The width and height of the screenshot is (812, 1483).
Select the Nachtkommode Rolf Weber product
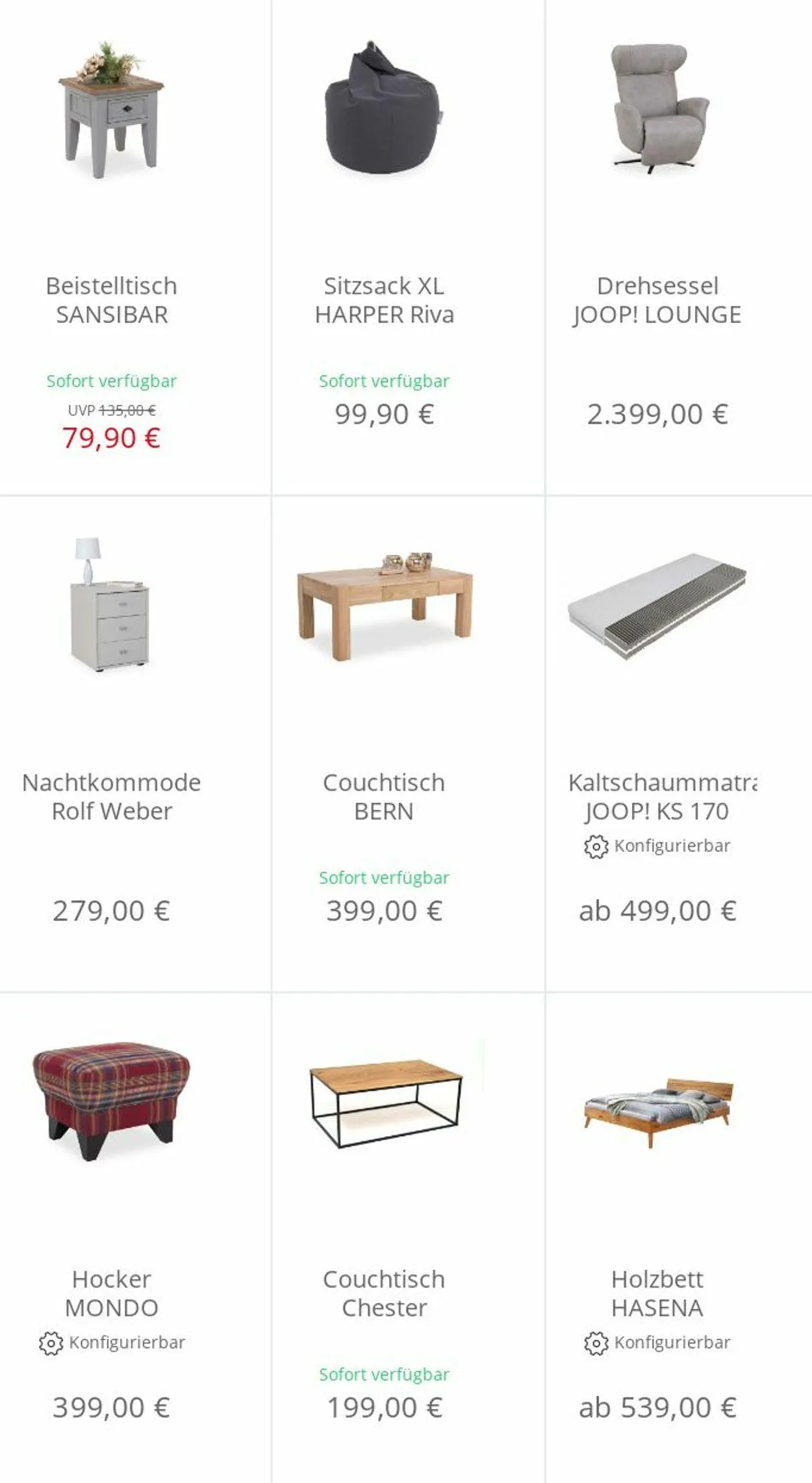coord(135,744)
